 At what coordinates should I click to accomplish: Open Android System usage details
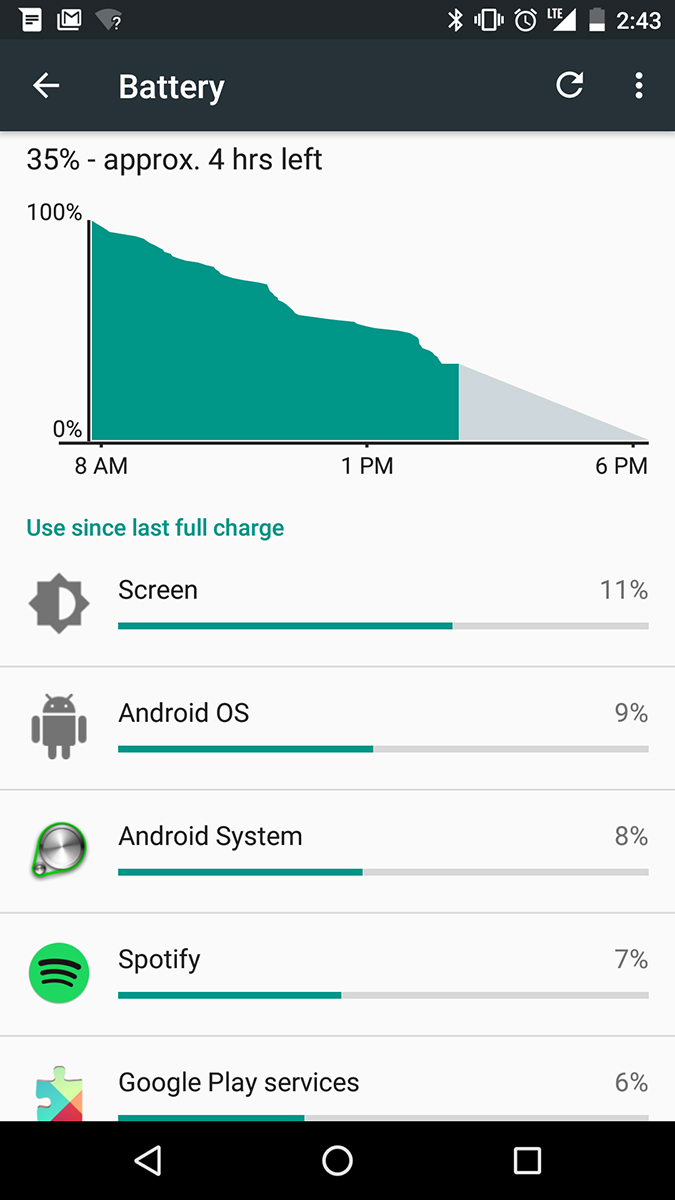click(x=337, y=851)
